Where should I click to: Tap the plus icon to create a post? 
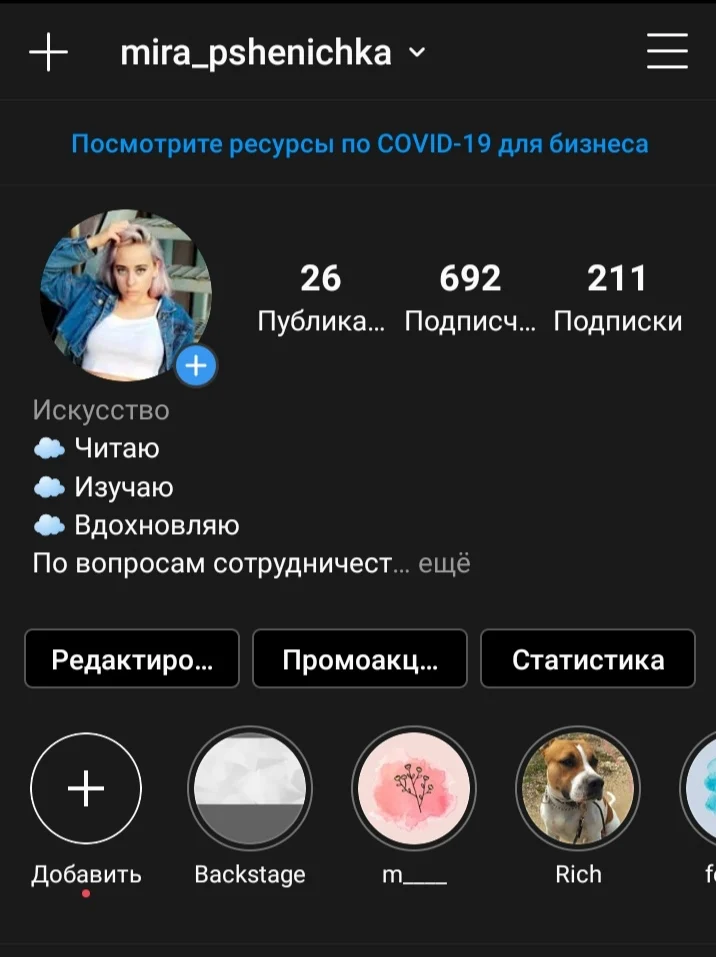pyautogui.click(x=48, y=52)
